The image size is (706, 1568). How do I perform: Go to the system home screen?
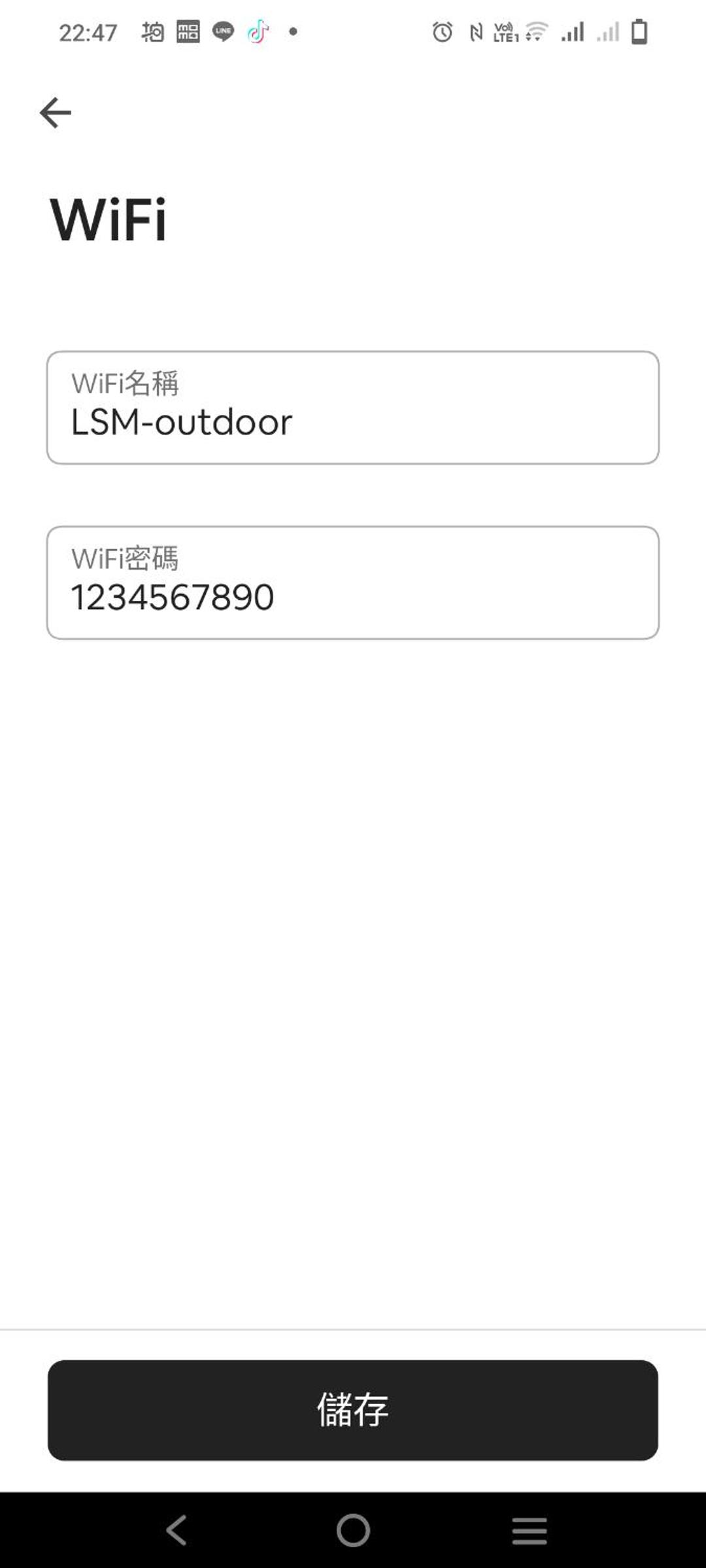(353, 1530)
